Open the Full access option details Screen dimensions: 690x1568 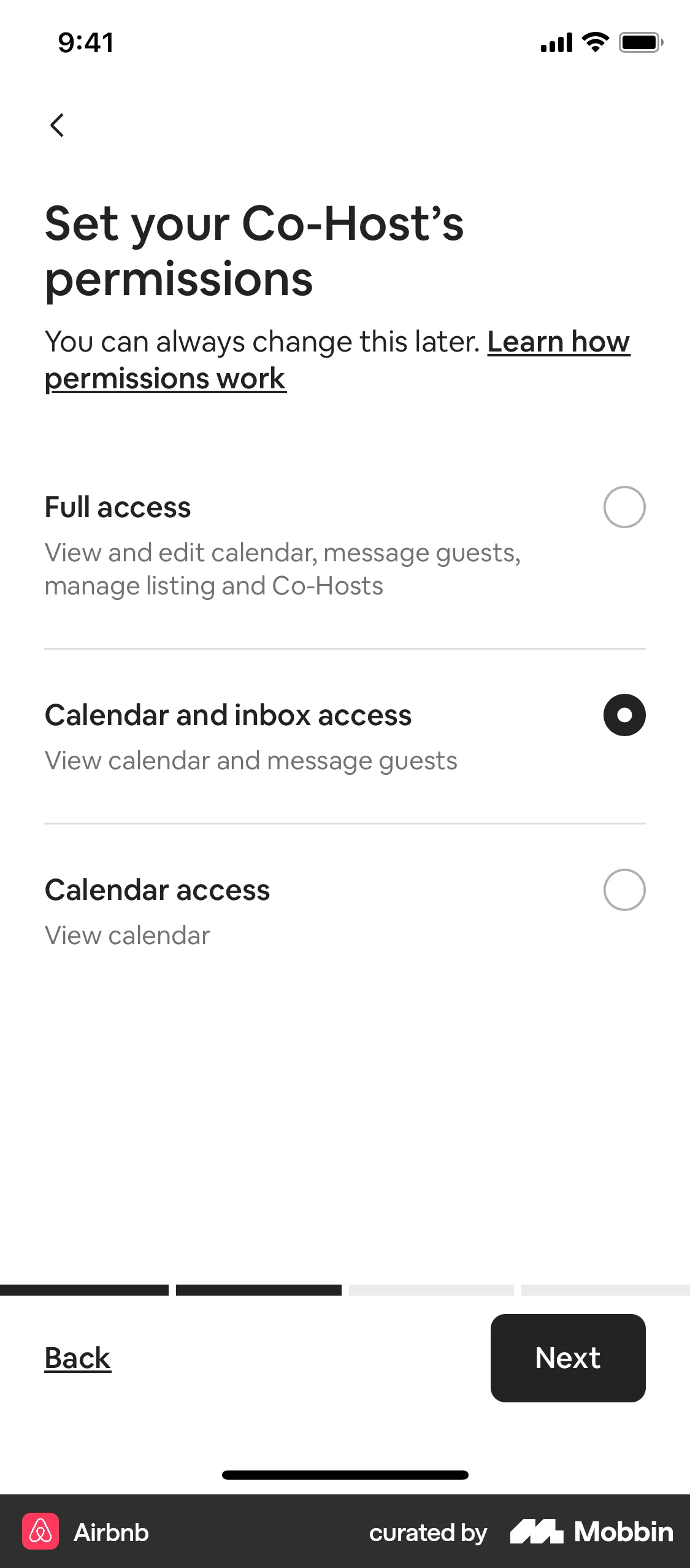pos(117,507)
